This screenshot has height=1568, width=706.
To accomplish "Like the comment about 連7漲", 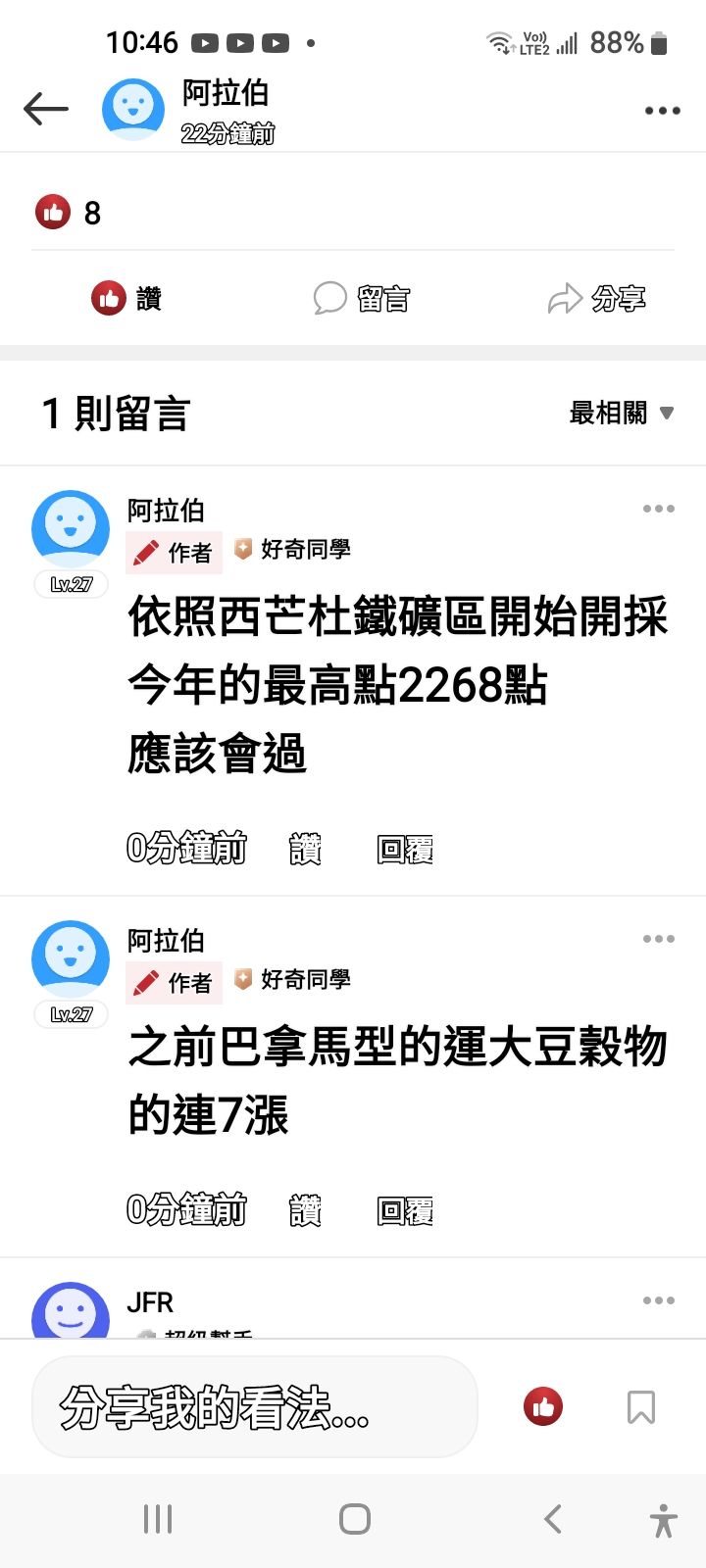I will [305, 1211].
